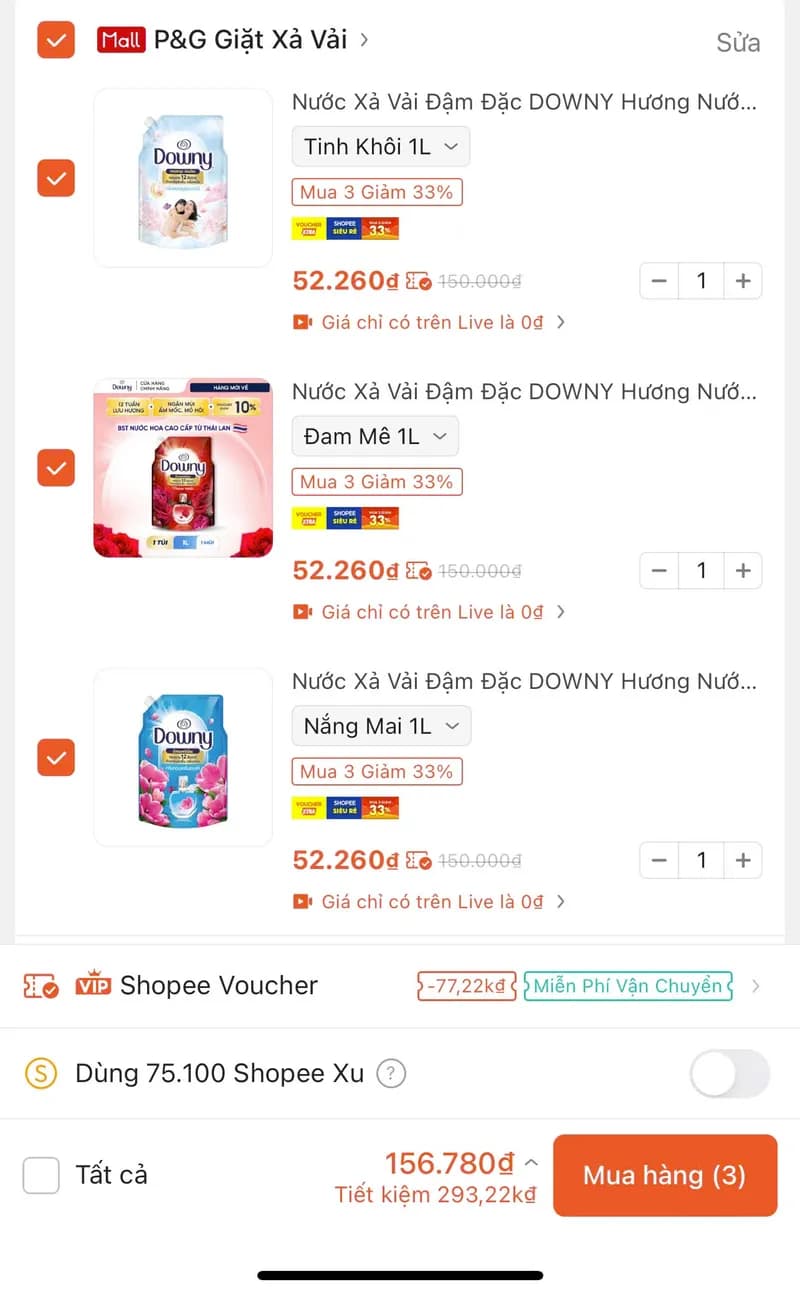This screenshot has width=800, height=1295.
Task: Click the Downy Tinh Khôi product thumbnail
Action: [183, 178]
